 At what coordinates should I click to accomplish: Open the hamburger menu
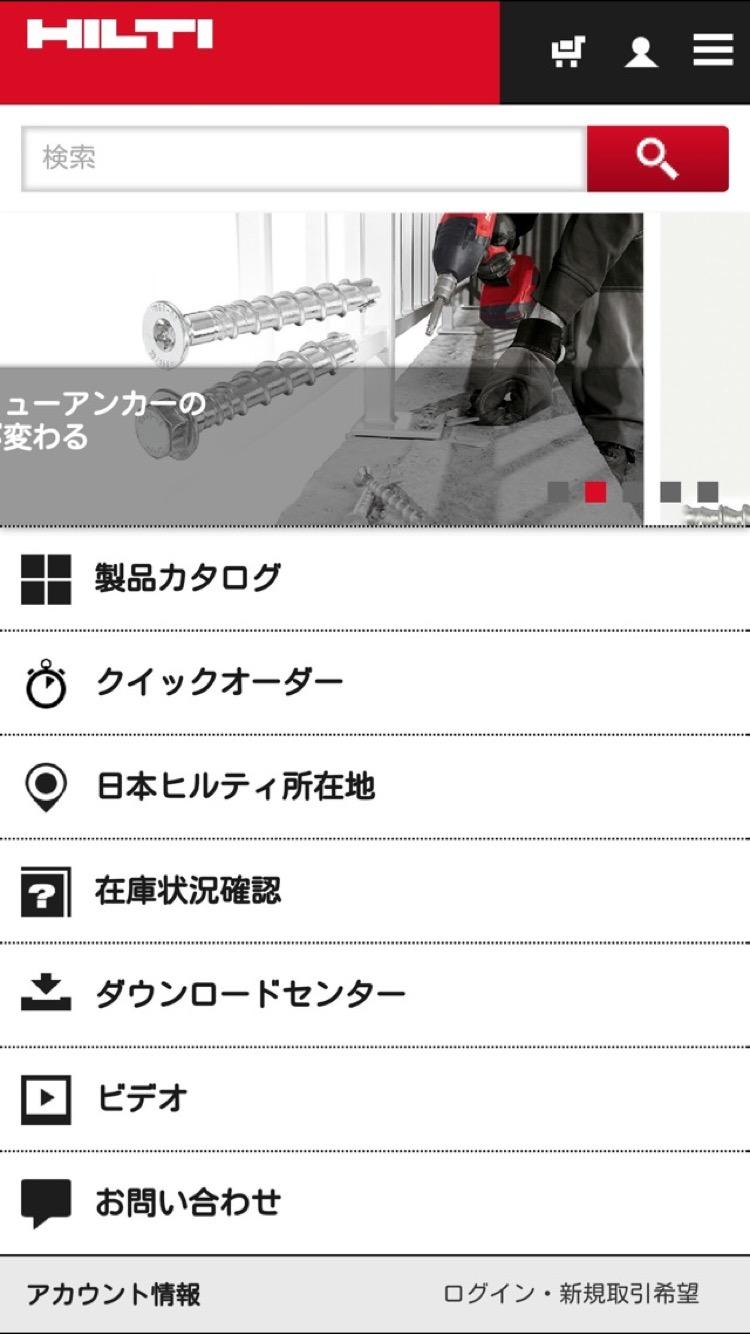click(713, 50)
